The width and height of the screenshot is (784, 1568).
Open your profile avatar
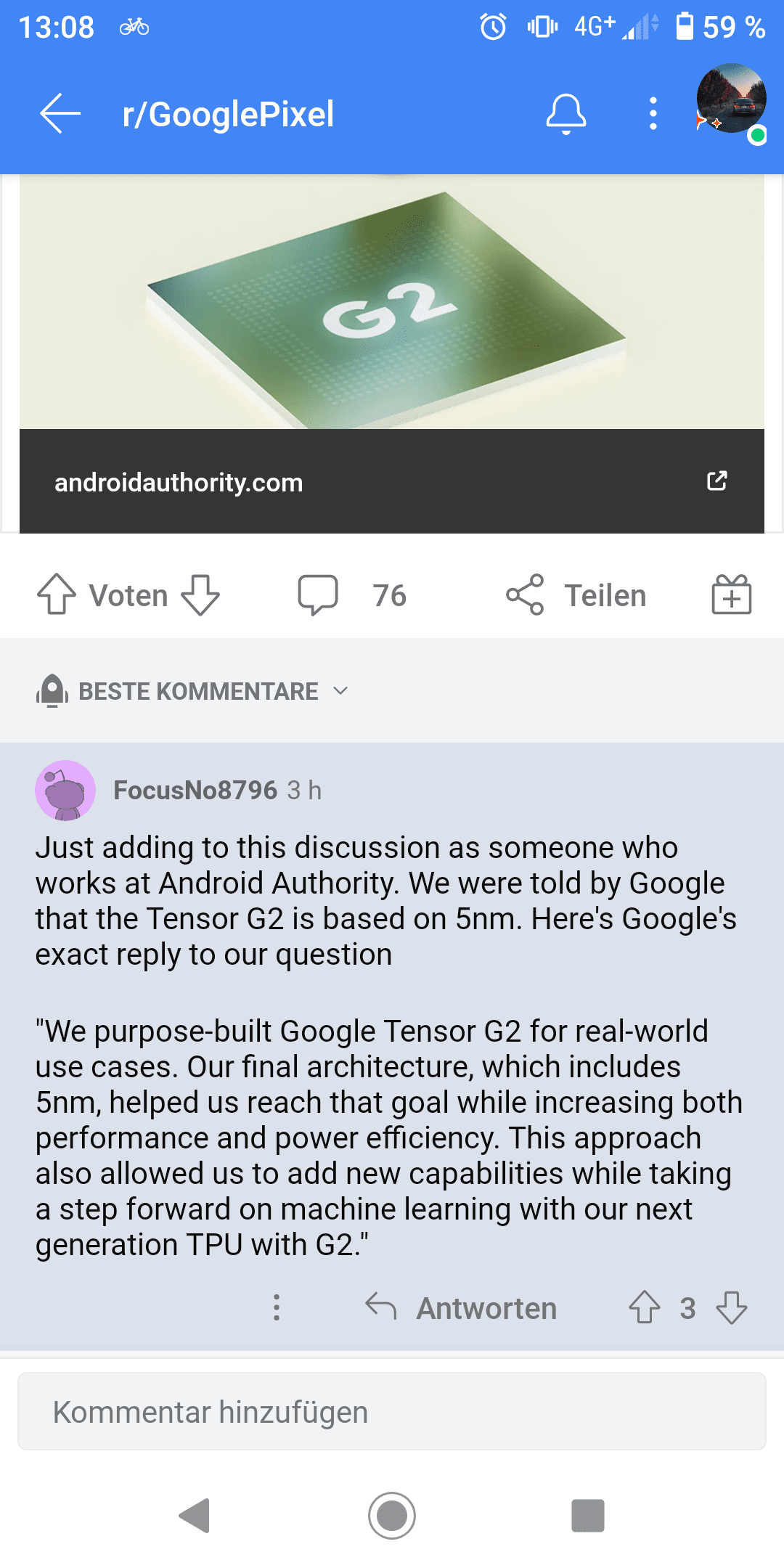pyautogui.click(x=731, y=102)
